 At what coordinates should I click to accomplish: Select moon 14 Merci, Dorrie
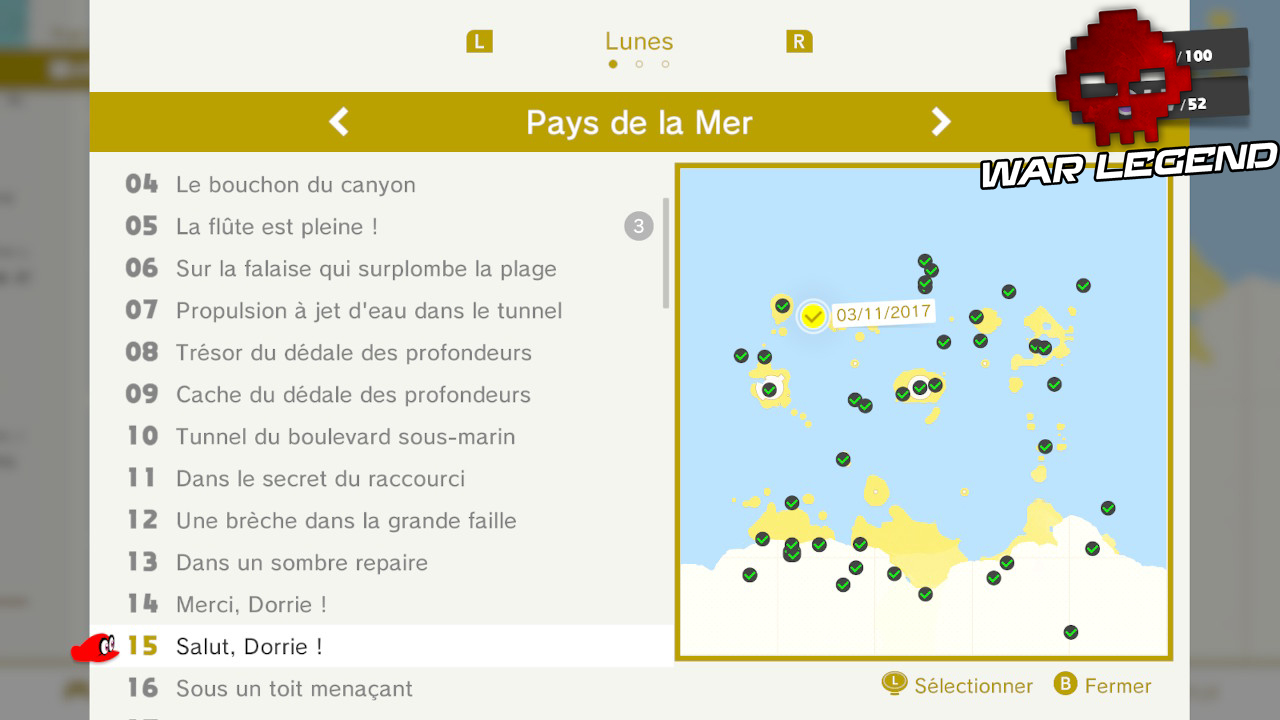point(251,605)
